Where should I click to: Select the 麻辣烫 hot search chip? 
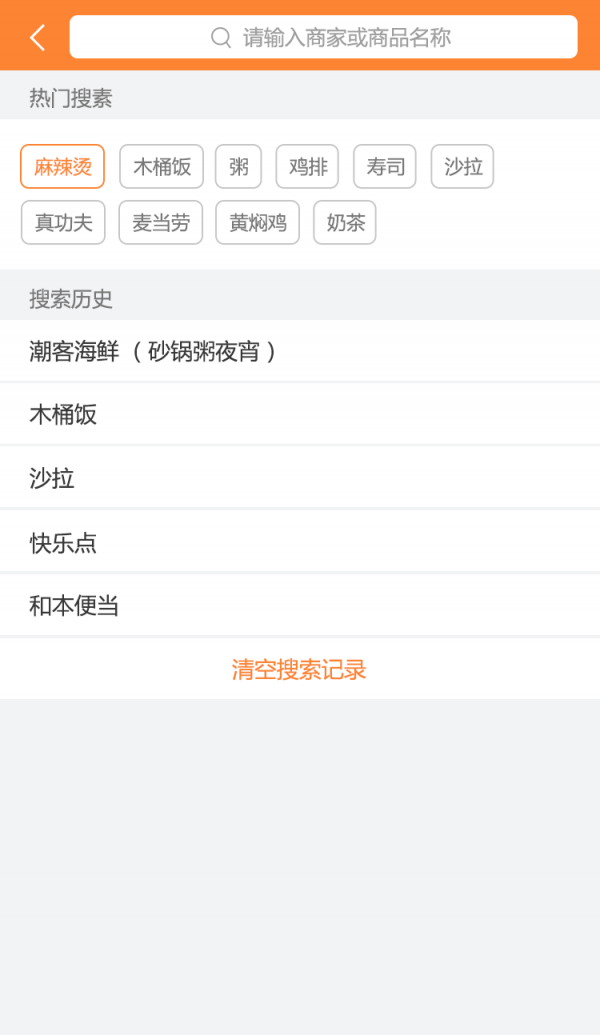[62, 167]
